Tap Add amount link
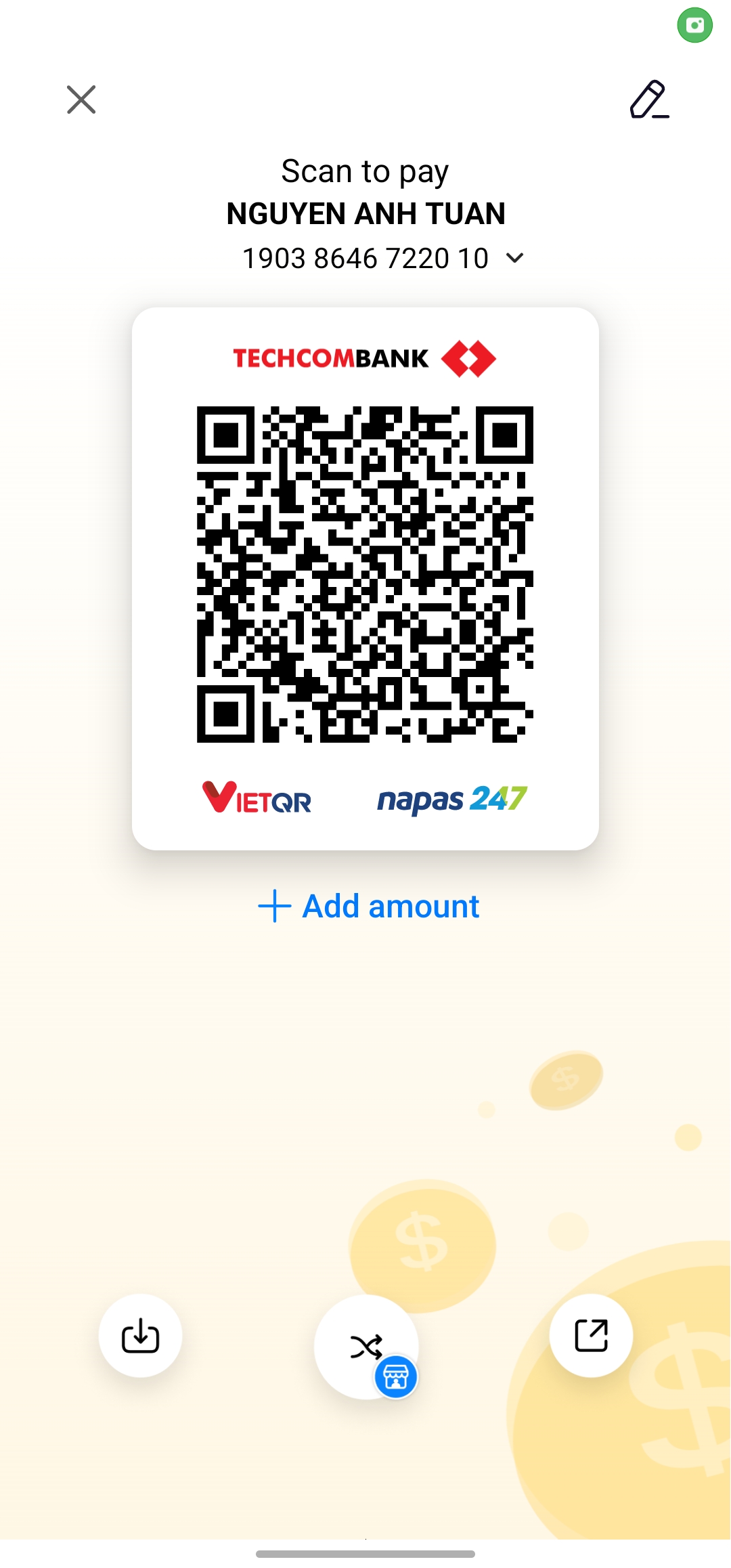 click(x=369, y=906)
